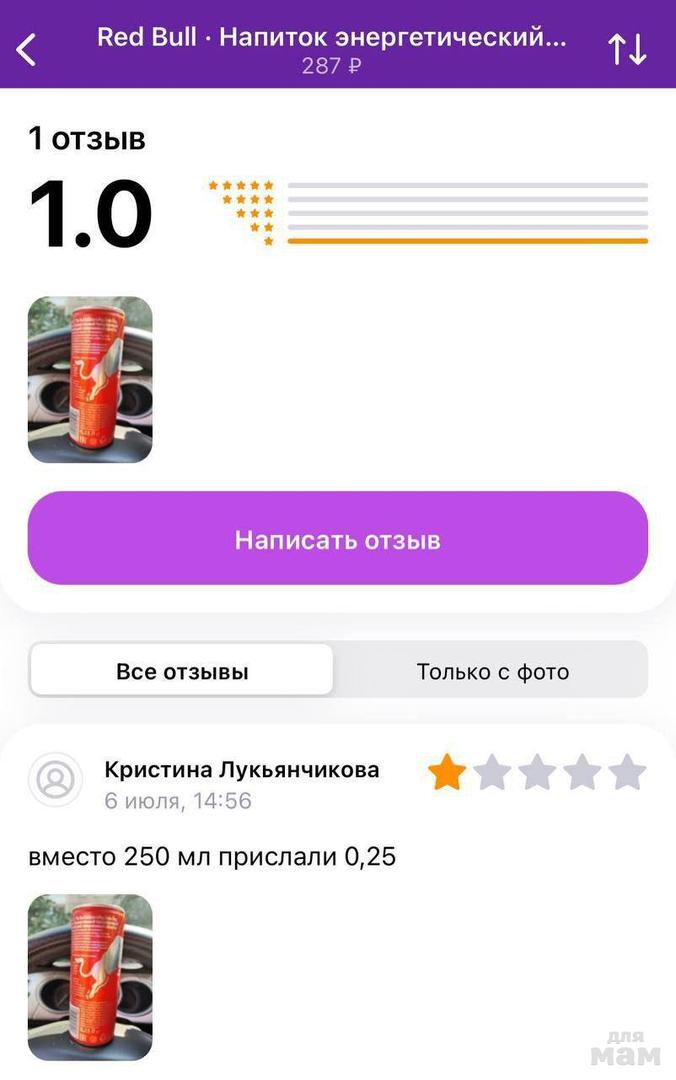Go back from the reviews page

point(27,48)
